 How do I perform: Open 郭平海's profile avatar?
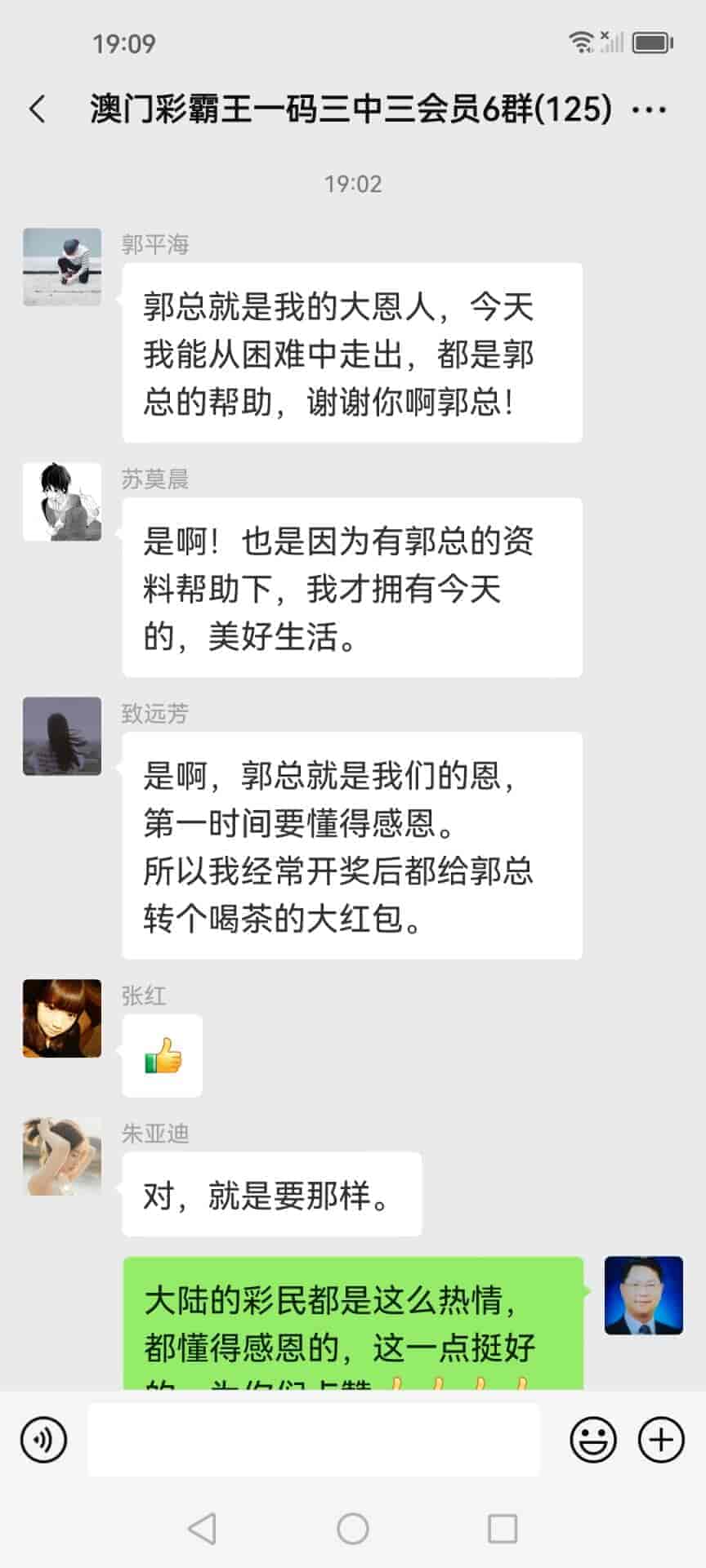pos(62,267)
